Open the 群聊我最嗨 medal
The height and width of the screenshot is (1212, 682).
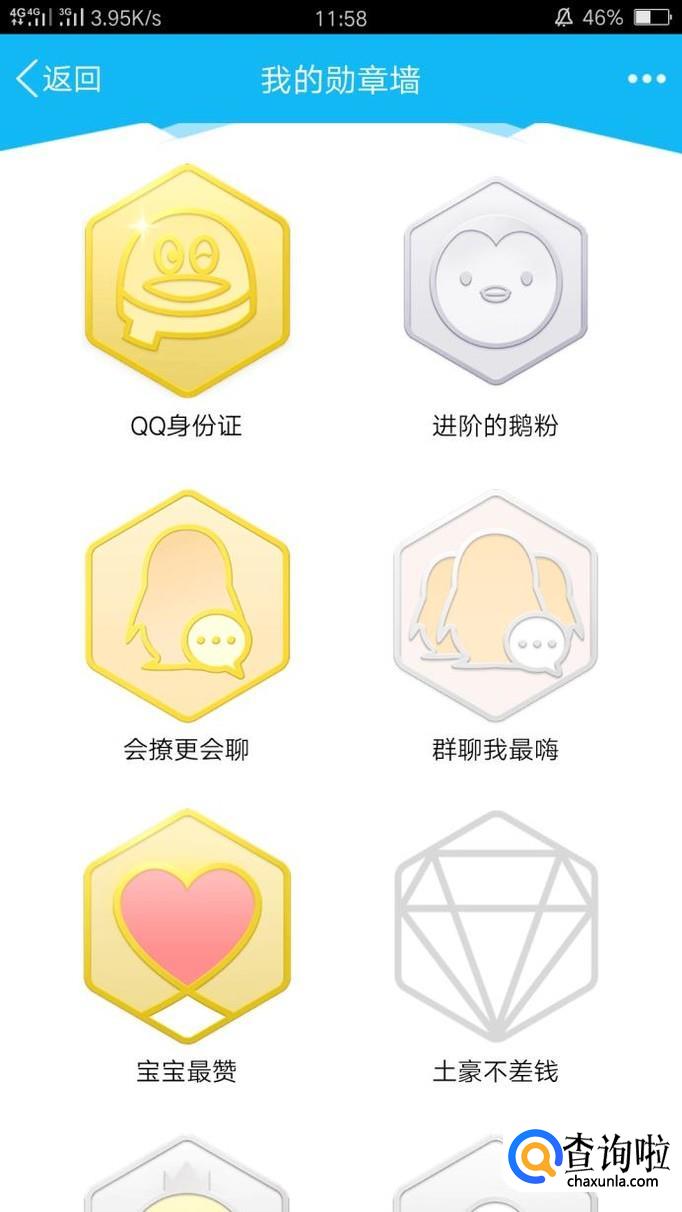pyautogui.click(x=496, y=606)
